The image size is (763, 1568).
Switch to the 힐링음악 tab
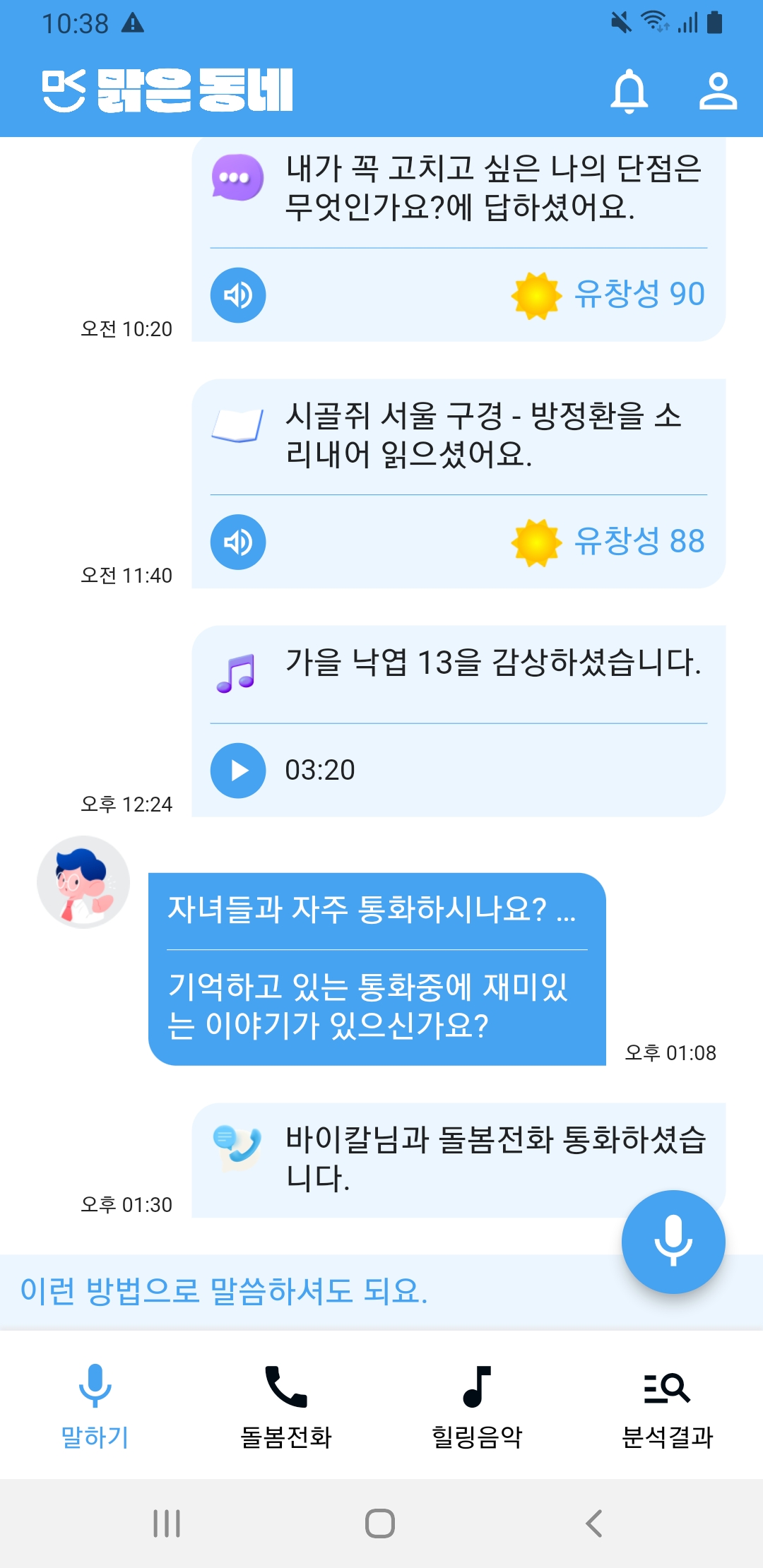pyautogui.click(x=477, y=1406)
